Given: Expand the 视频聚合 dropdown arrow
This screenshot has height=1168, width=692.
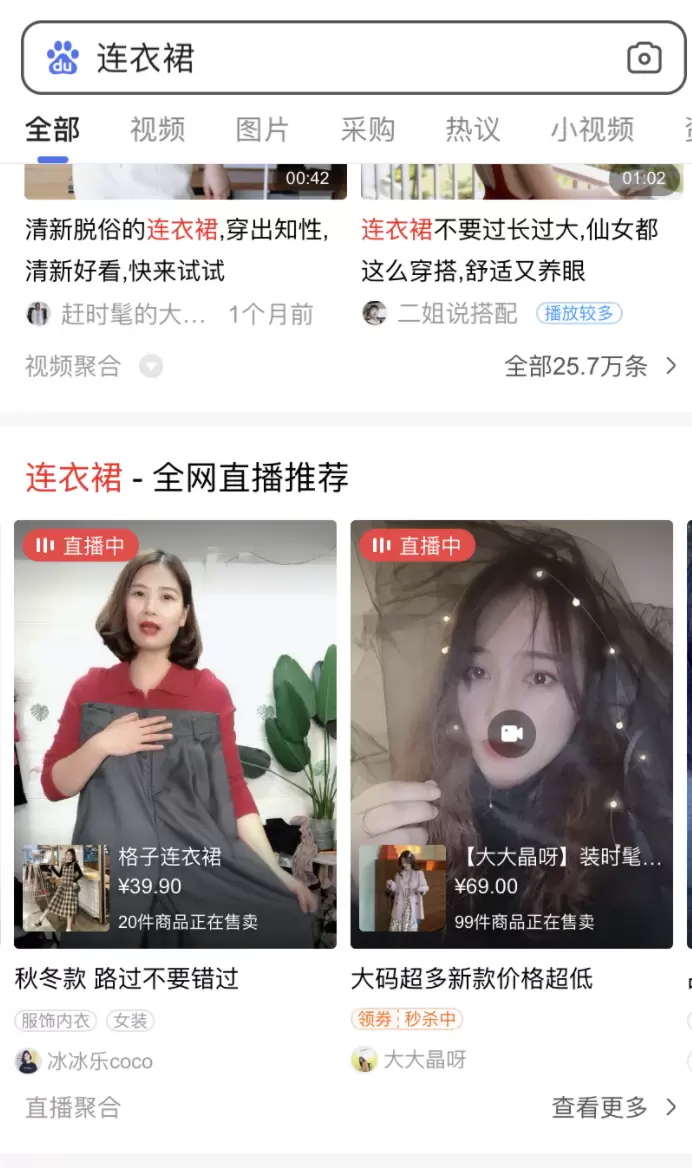Looking at the screenshot, I should coord(150,367).
